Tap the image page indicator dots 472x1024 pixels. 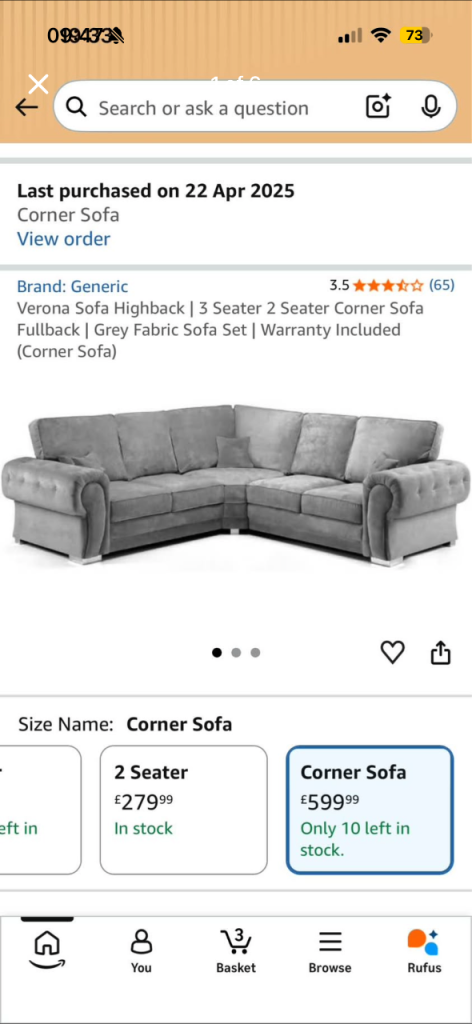pyautogui.click(x=236, y=652)
